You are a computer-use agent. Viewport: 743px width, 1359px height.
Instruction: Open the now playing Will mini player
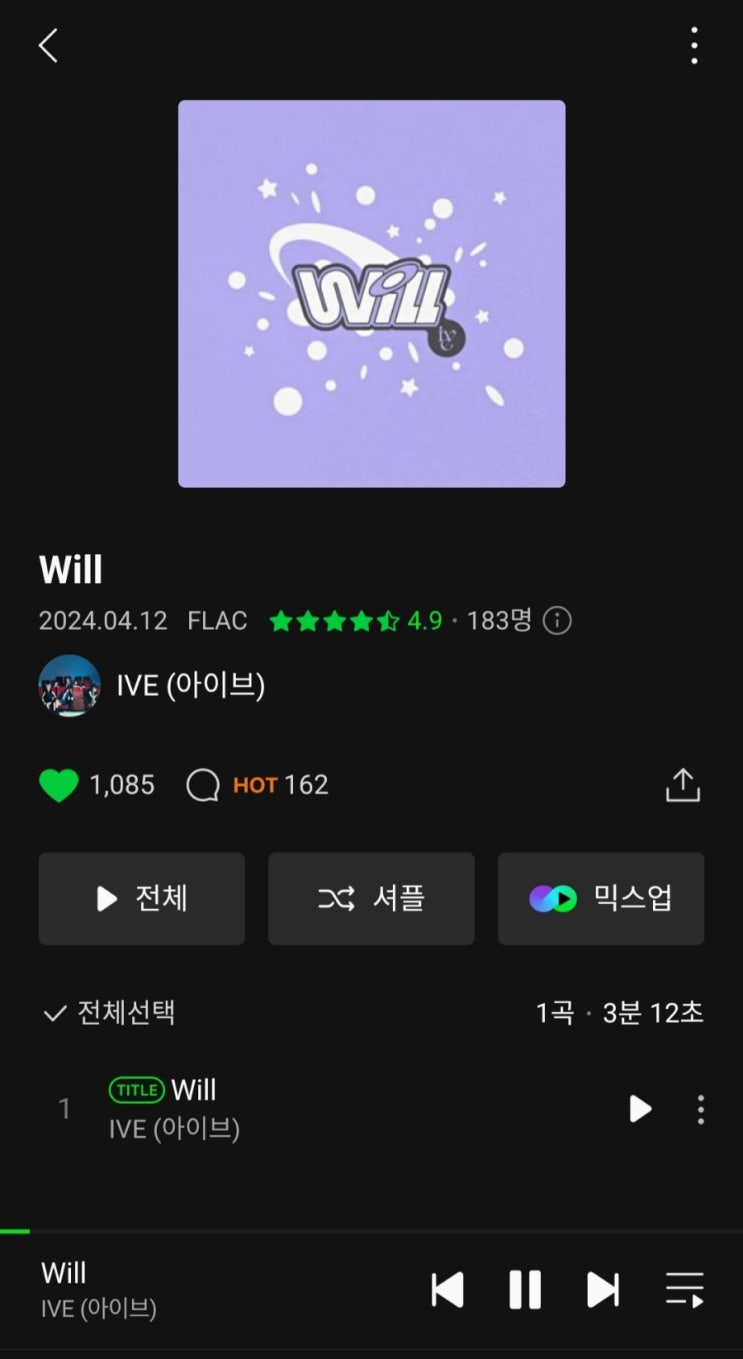click(150, 1290)
